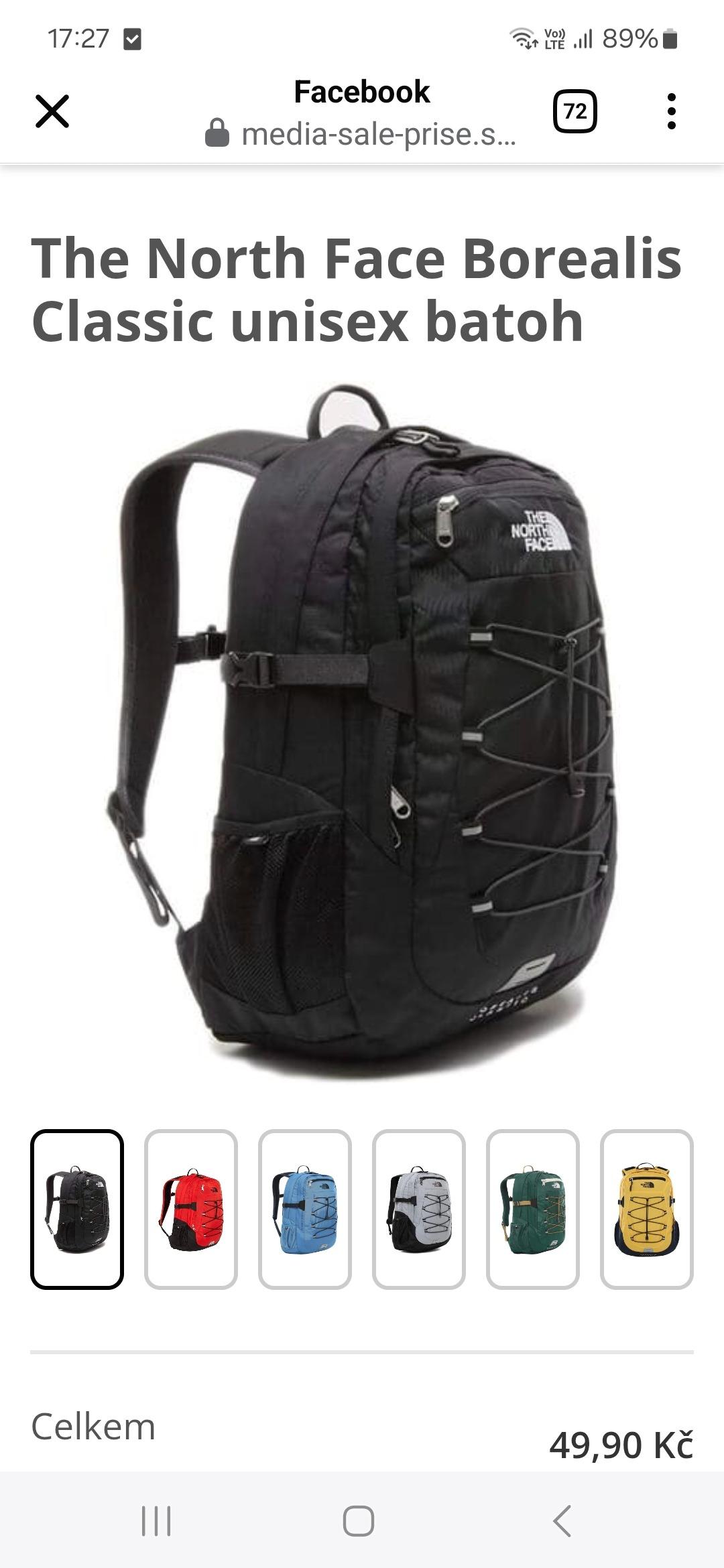Select the grey backpack thumbnail
Image resolution: width=724 pixels, height=1568 pixels.
point(419,1210)
